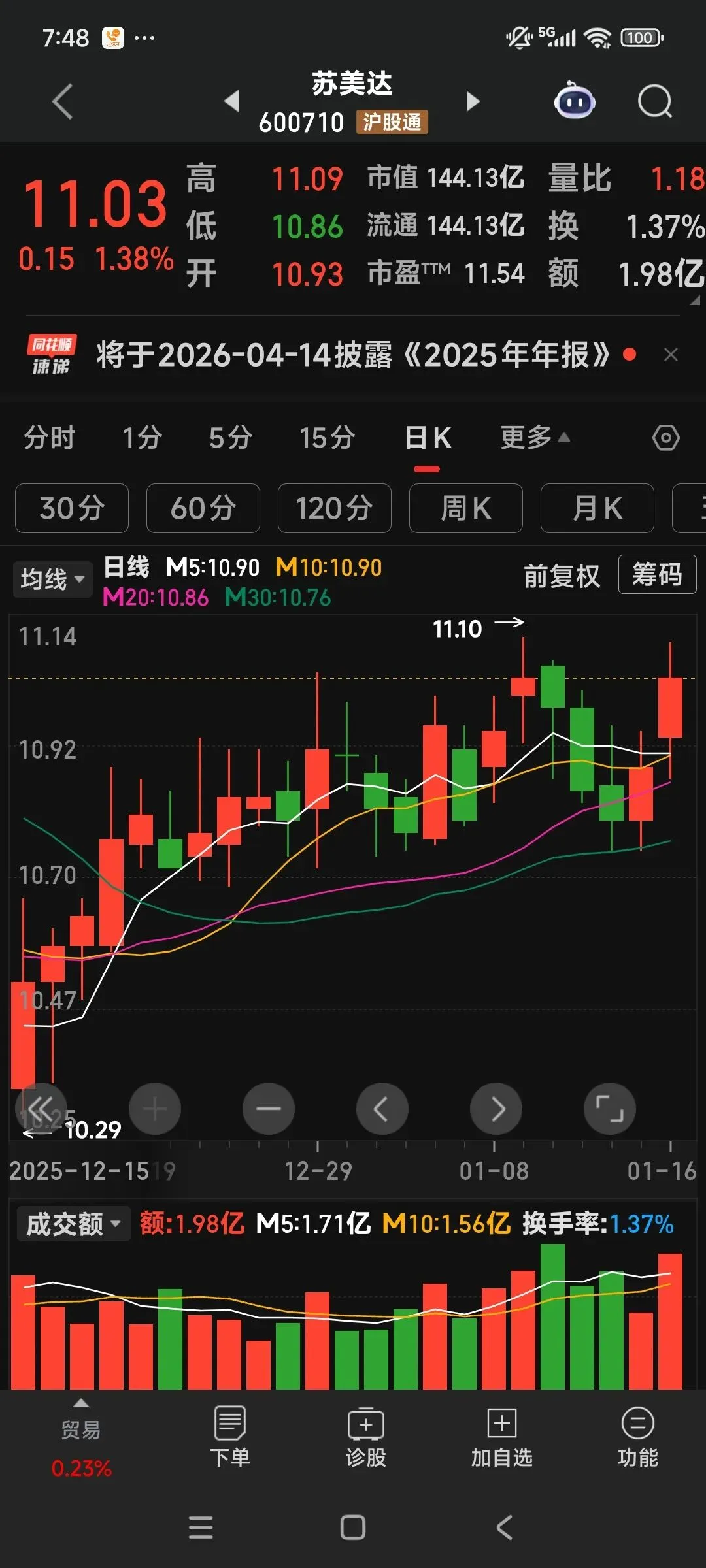Expand the chart to fullscreen
Image resolution: width=706 pixels, height=1568 pixels.
tap(609, 1109)
